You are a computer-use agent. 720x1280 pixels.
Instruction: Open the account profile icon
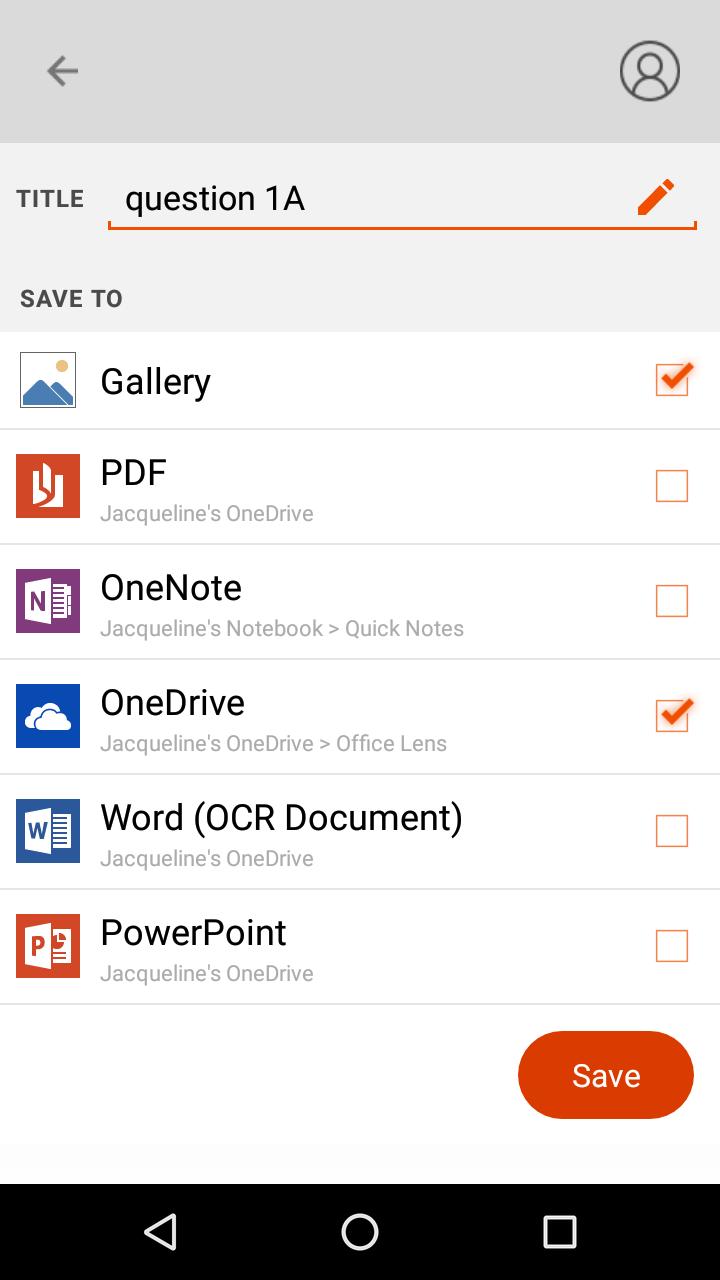[649, 71]
